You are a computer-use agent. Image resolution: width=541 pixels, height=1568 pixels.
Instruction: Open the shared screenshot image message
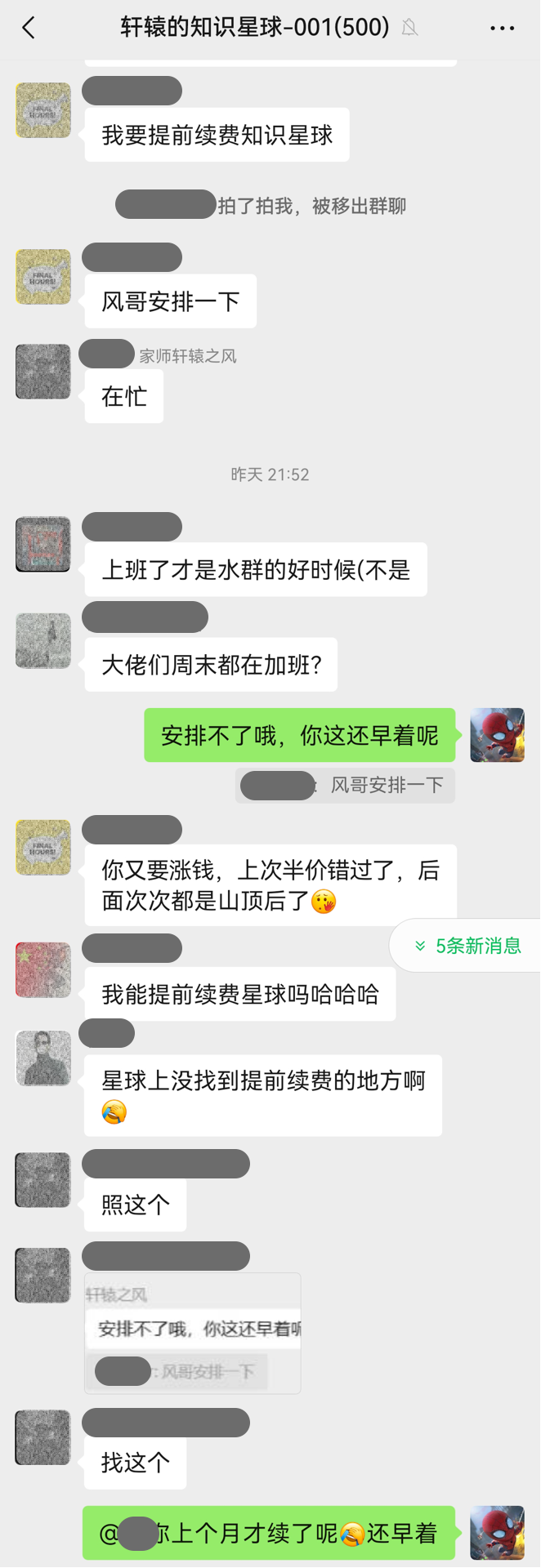click(x=193, y=1333)
